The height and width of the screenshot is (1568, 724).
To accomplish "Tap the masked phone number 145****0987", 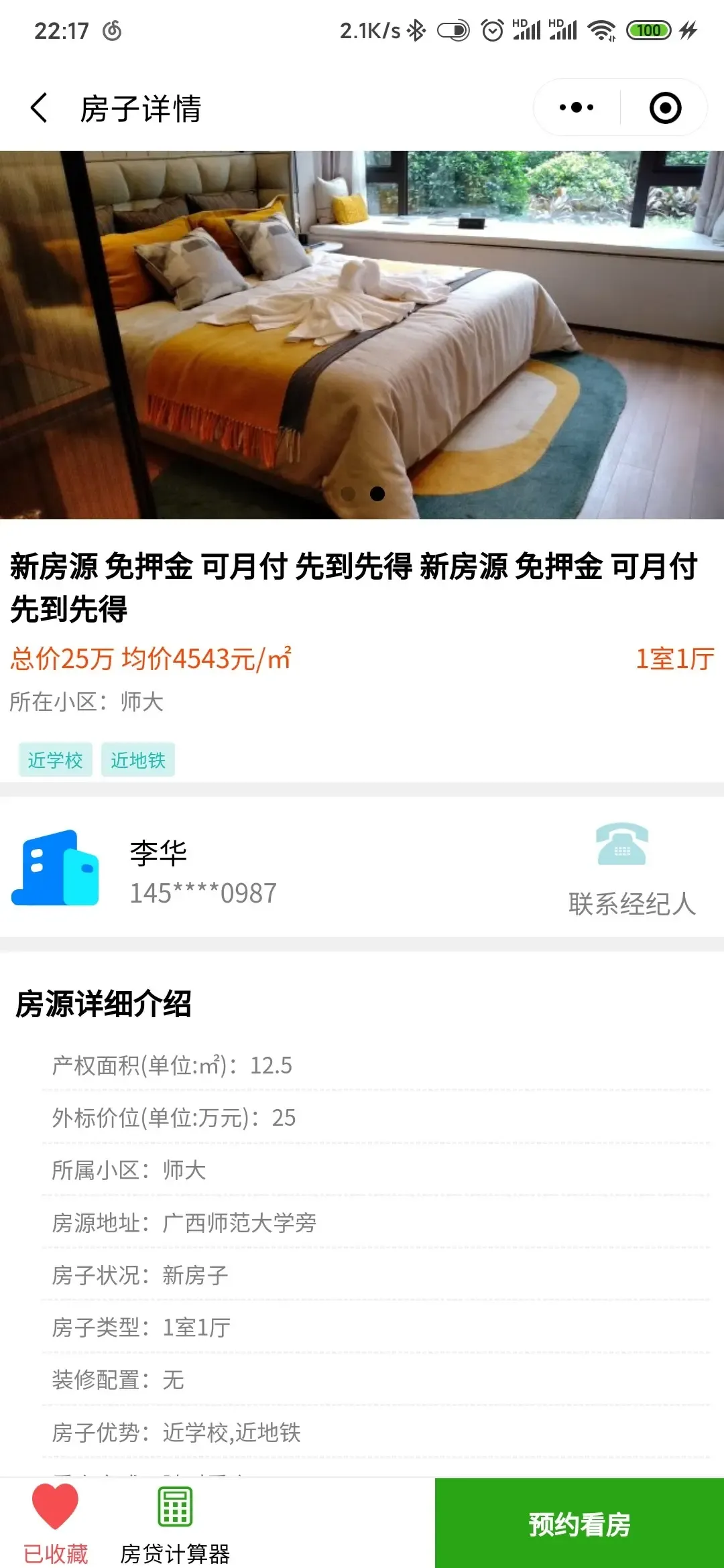I will (201, 893).
